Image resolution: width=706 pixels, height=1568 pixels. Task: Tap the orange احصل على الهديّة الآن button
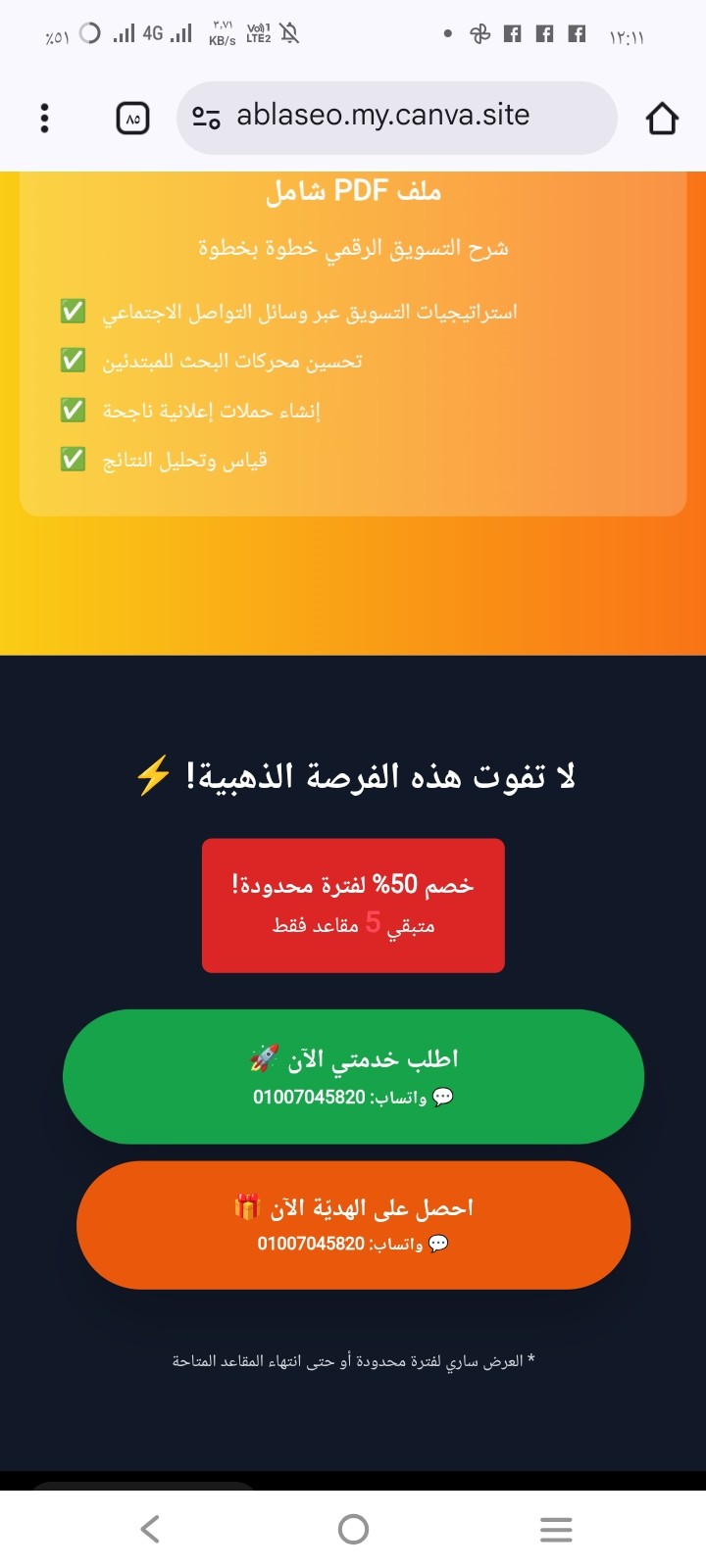tap(353, 1225)
